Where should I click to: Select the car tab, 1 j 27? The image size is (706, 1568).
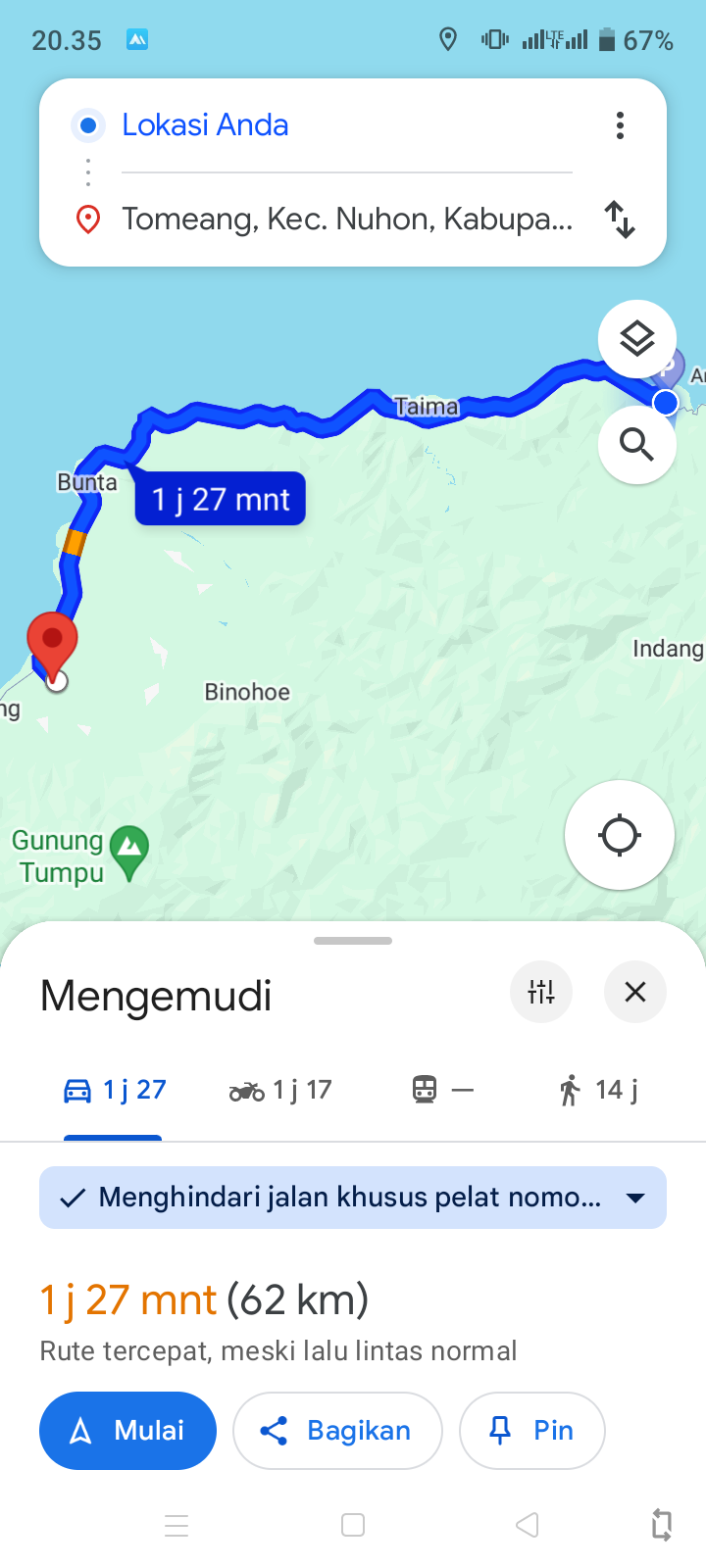(114, 1090)
